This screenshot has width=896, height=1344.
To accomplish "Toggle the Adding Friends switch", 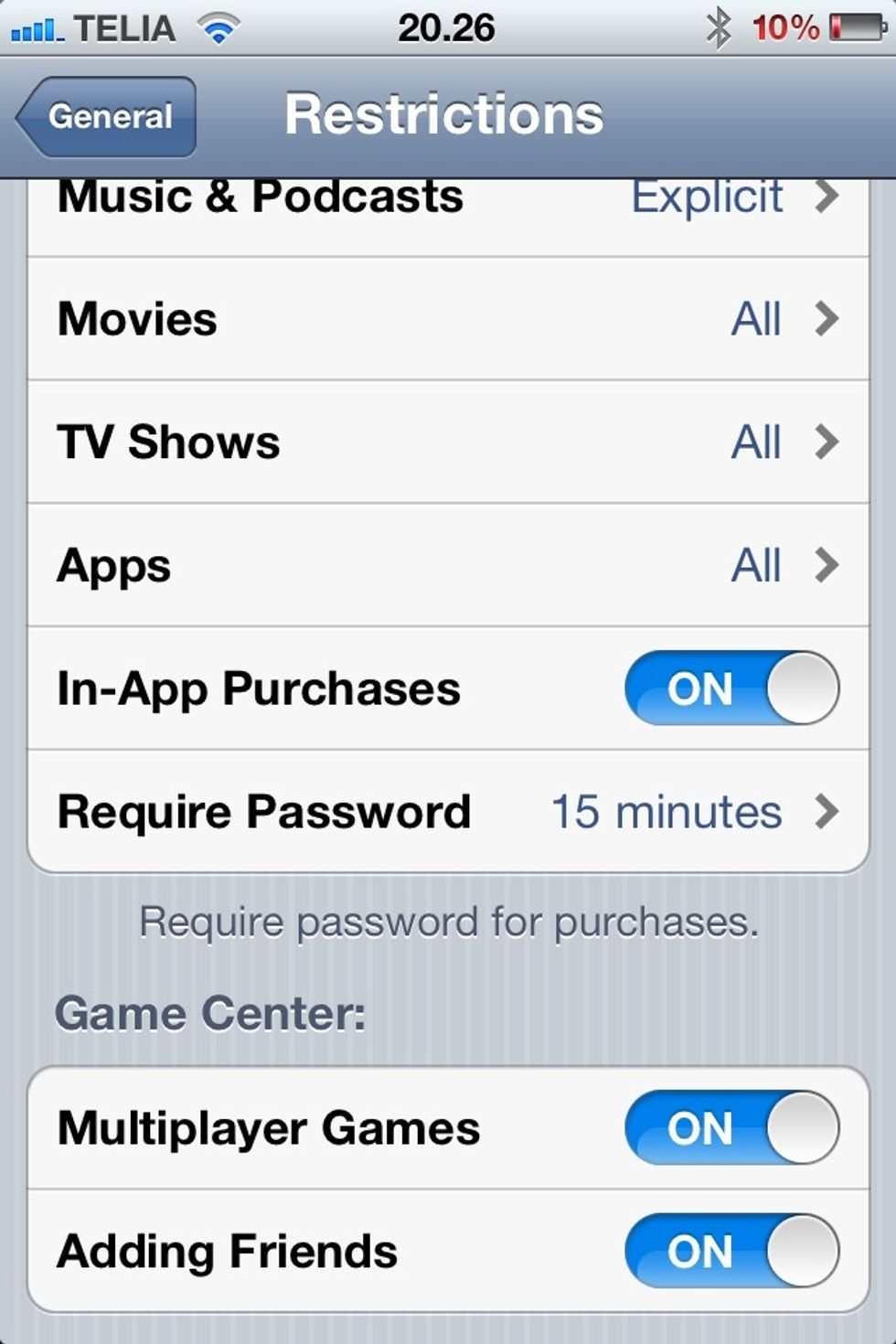I will 731,1251.
